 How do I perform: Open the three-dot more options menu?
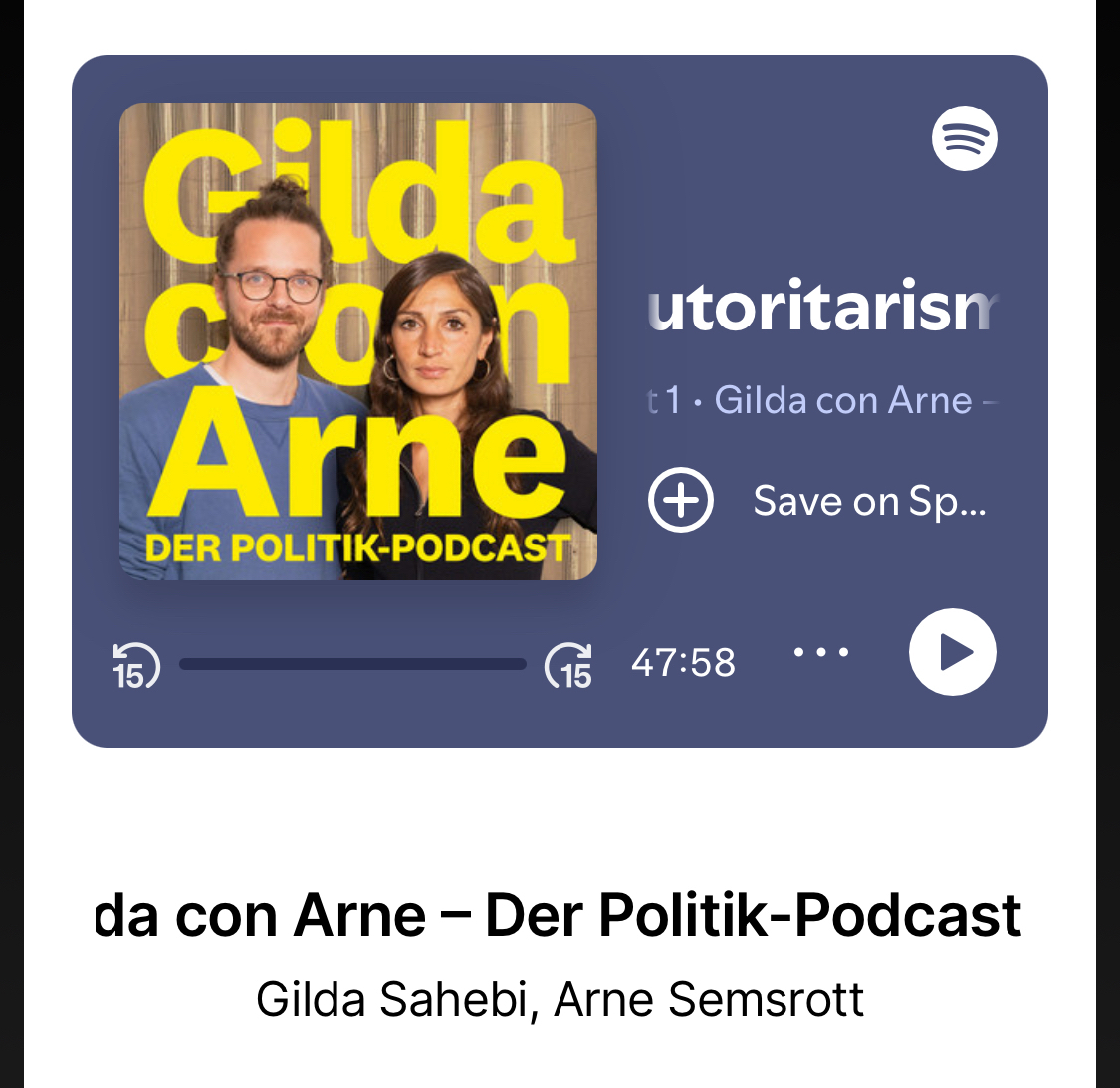(x=821, y=653)
